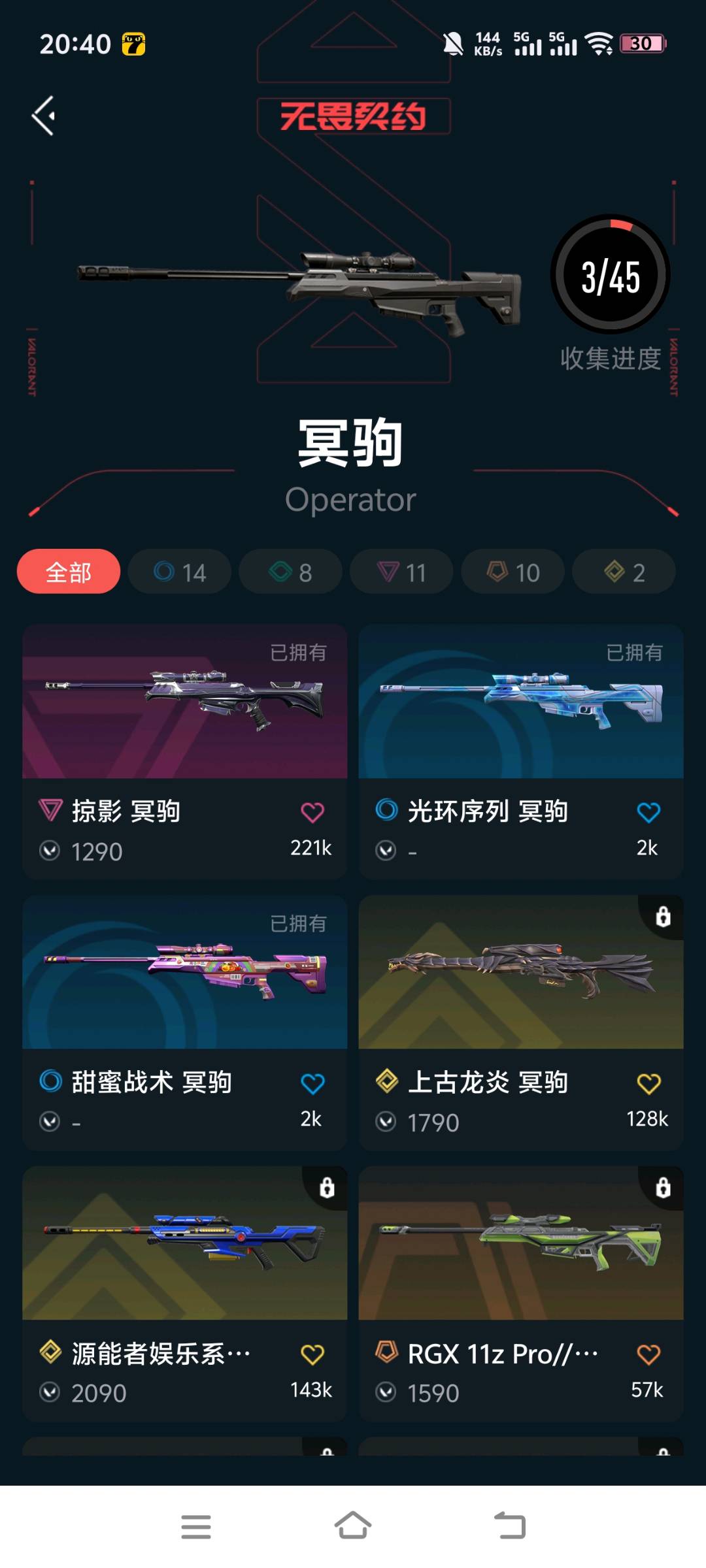Filter skins by the green tier with 8
706x1568 pixels.
(290, 572)
